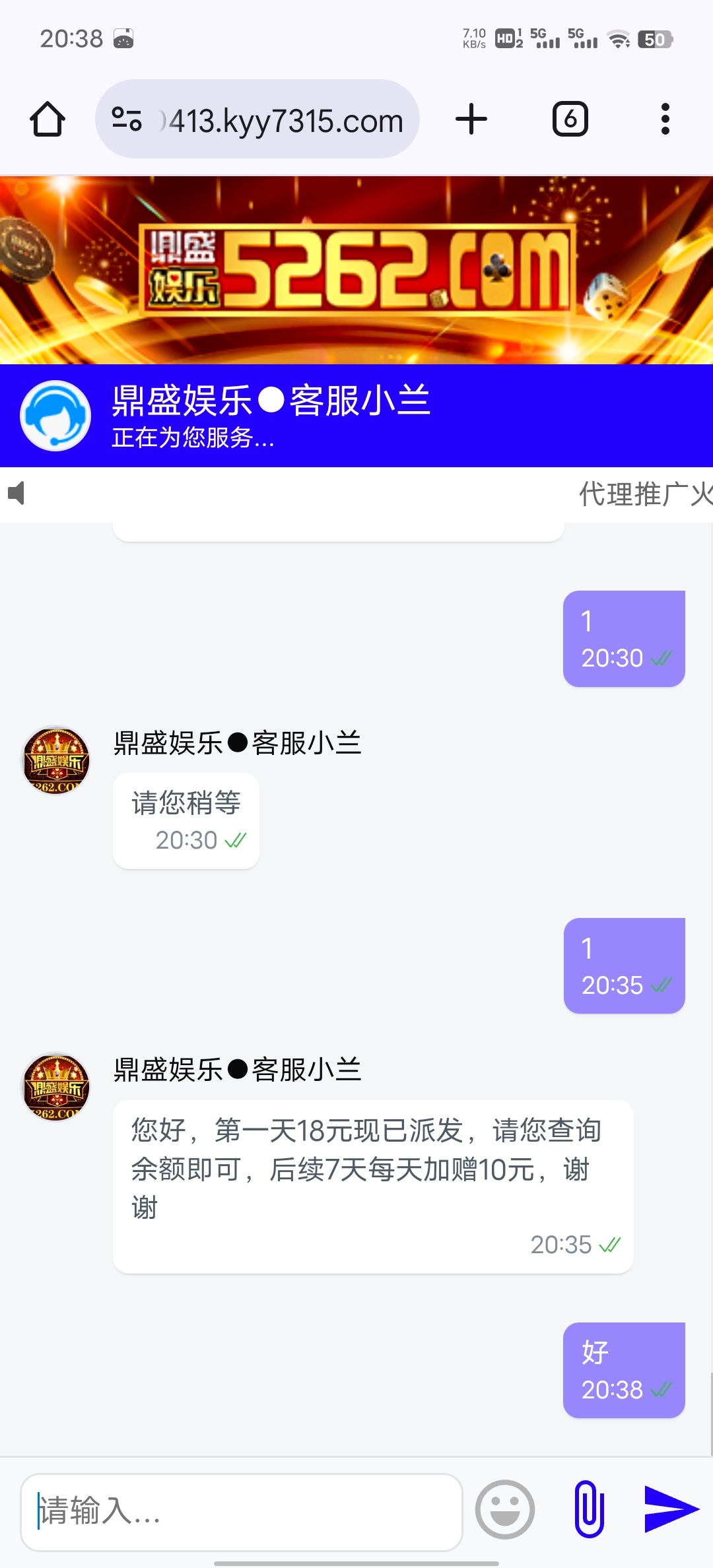The width and height of the screenshot is (713, 1568).
Task: Go to the browser home page
Action: tap(48, 119)
